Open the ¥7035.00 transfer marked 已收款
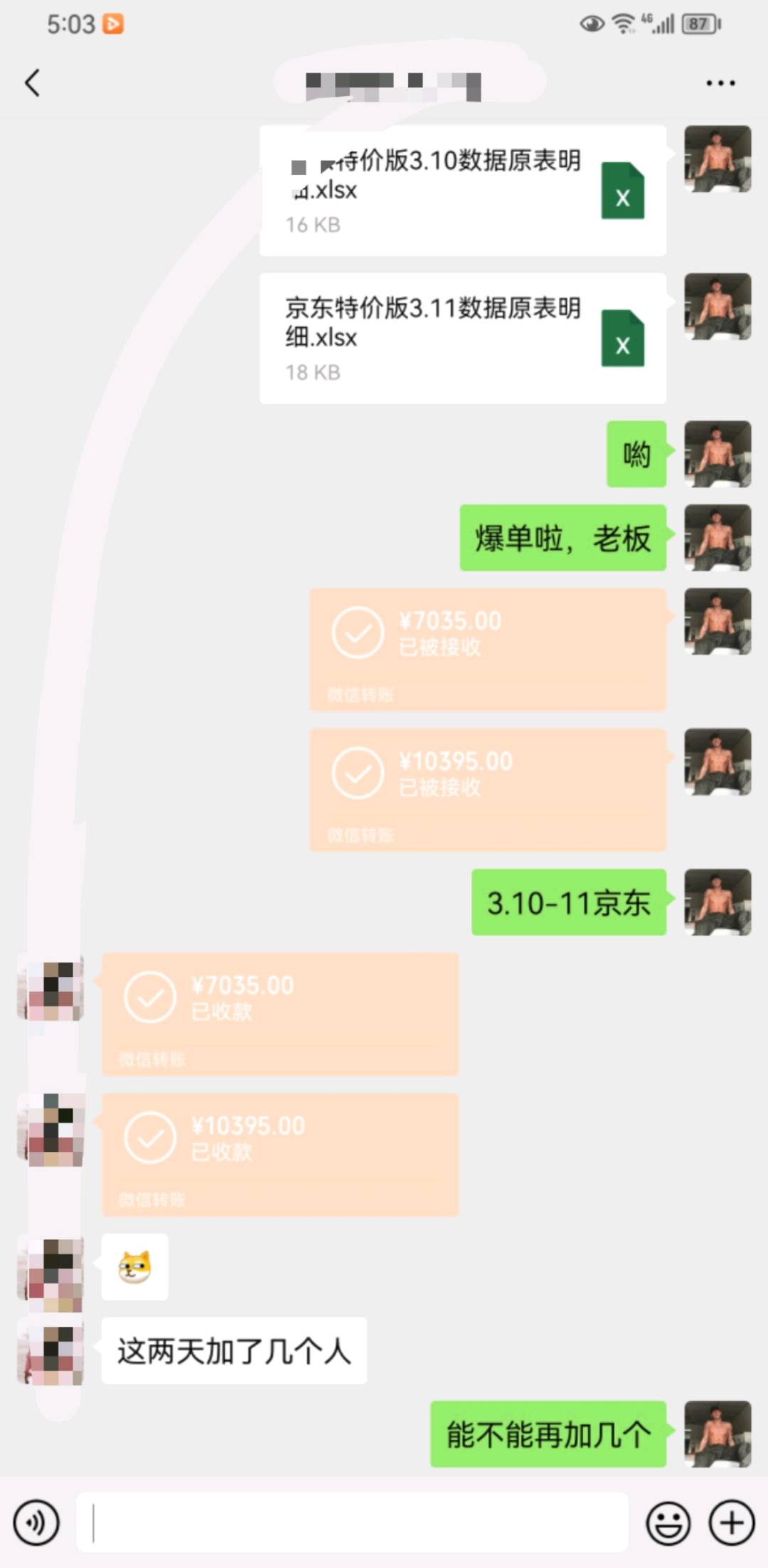The width and height of the screenshot is (768, 1568). click(280, 1015)
